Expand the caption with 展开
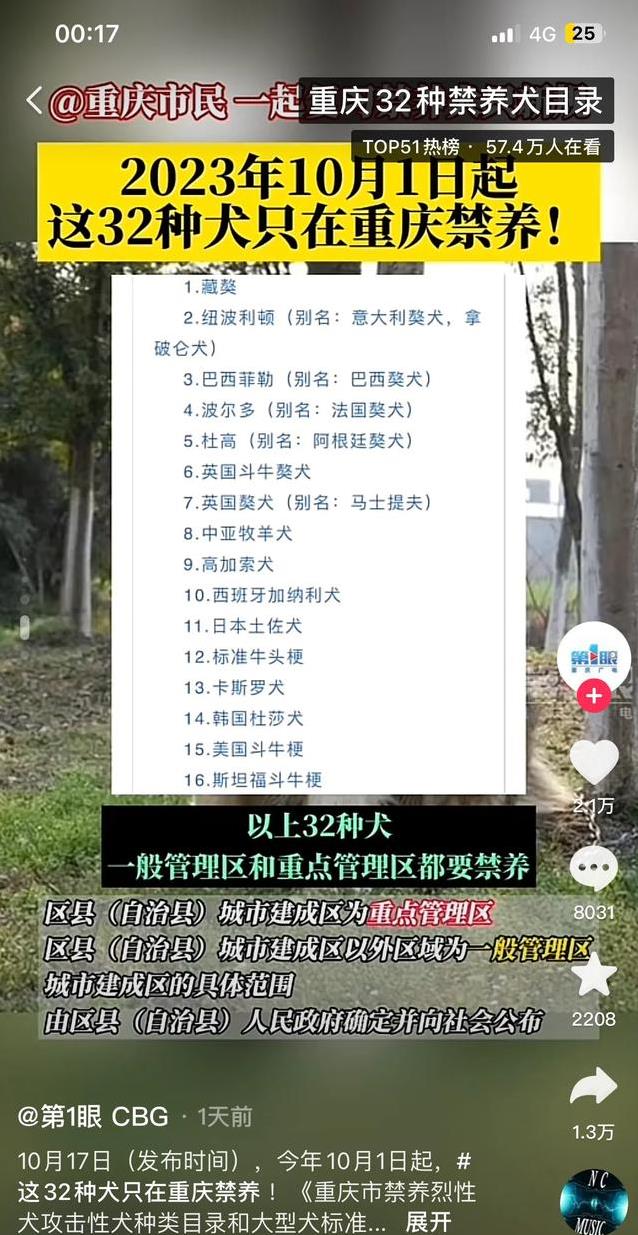Screen dimensions: 638x1235 click(x=428, y=1221)
